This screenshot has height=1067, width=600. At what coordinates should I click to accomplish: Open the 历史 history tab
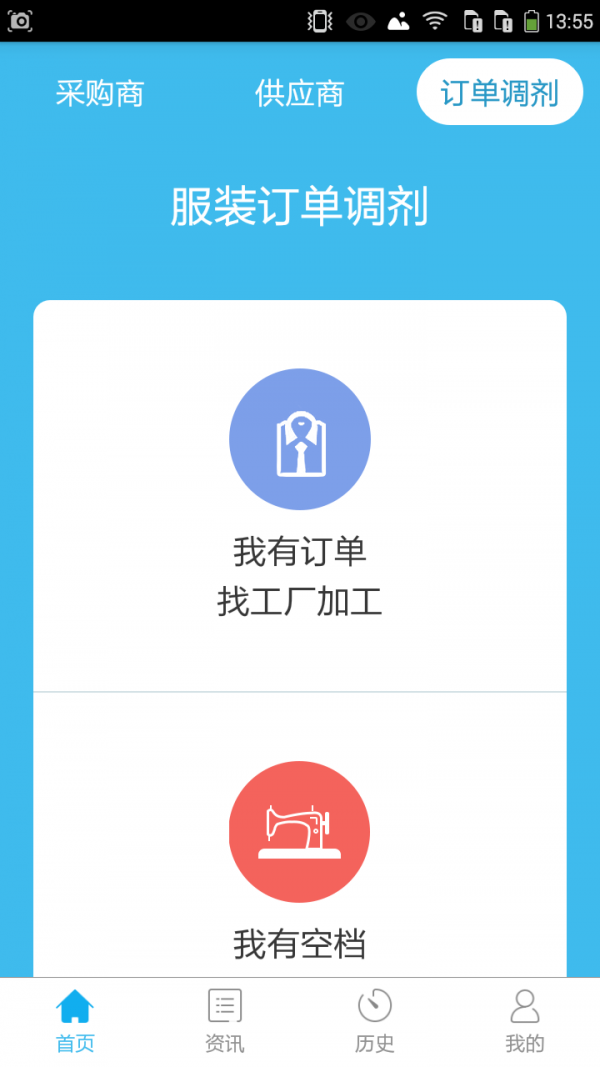point(375,1021)
